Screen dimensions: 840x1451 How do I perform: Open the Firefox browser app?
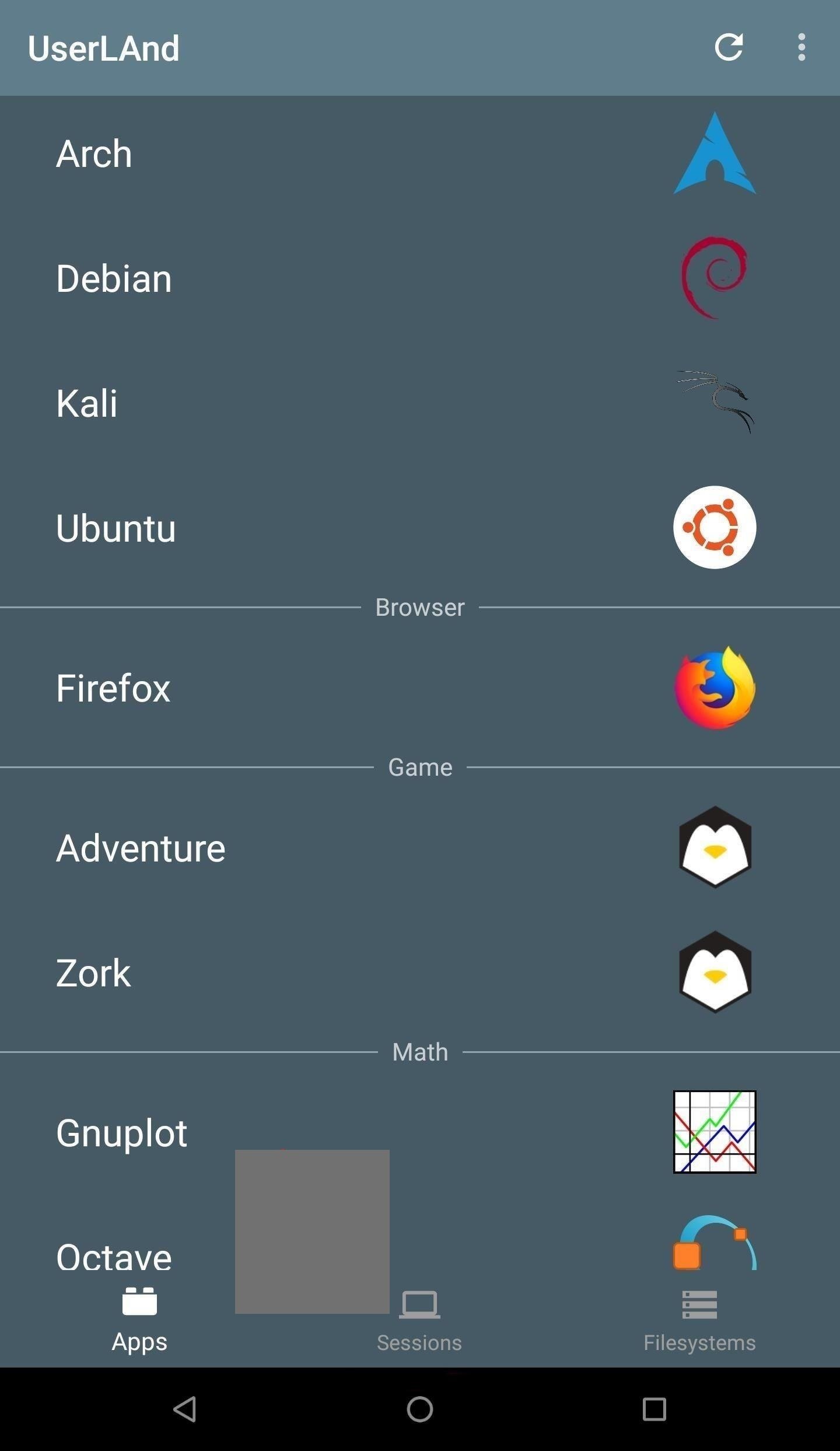tap(420, 688)
